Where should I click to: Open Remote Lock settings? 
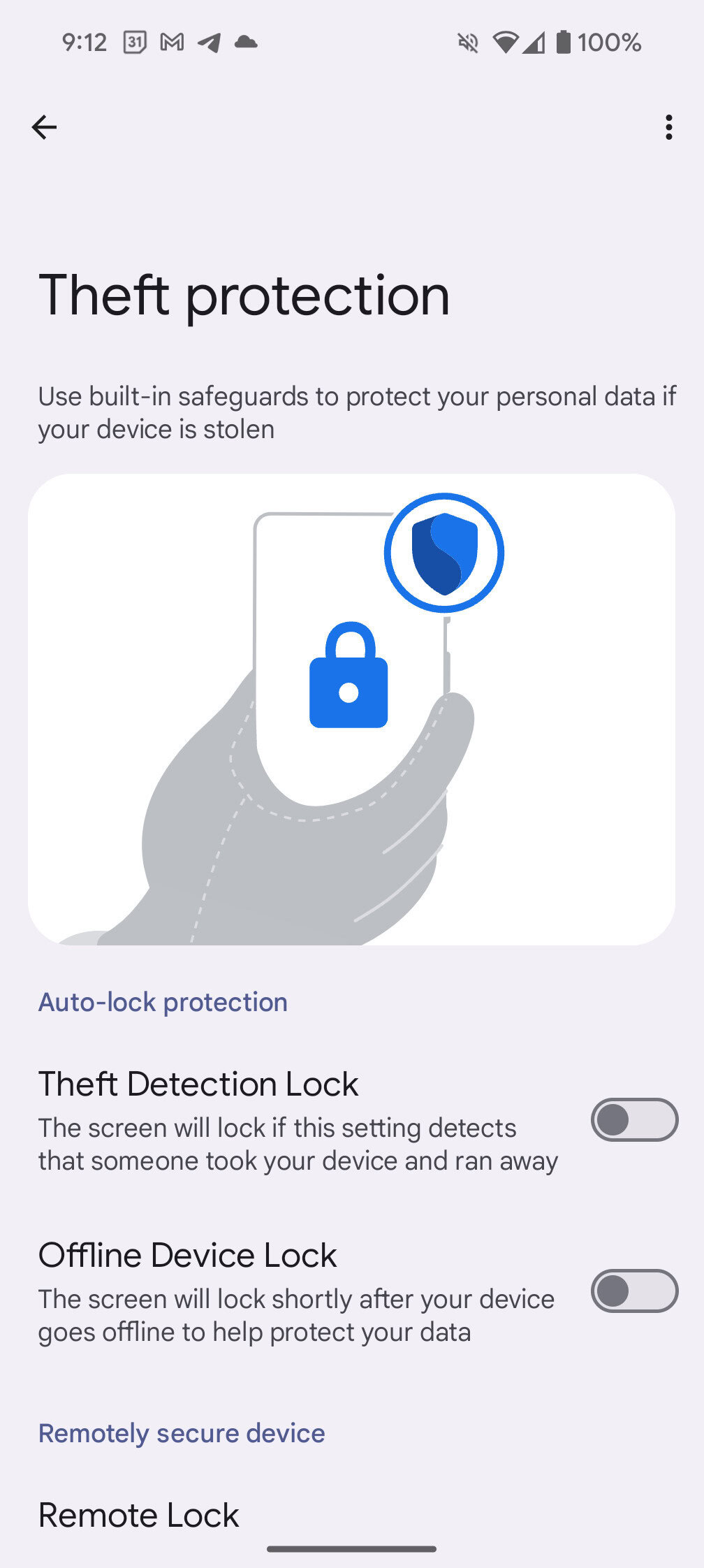(139, 1515)
